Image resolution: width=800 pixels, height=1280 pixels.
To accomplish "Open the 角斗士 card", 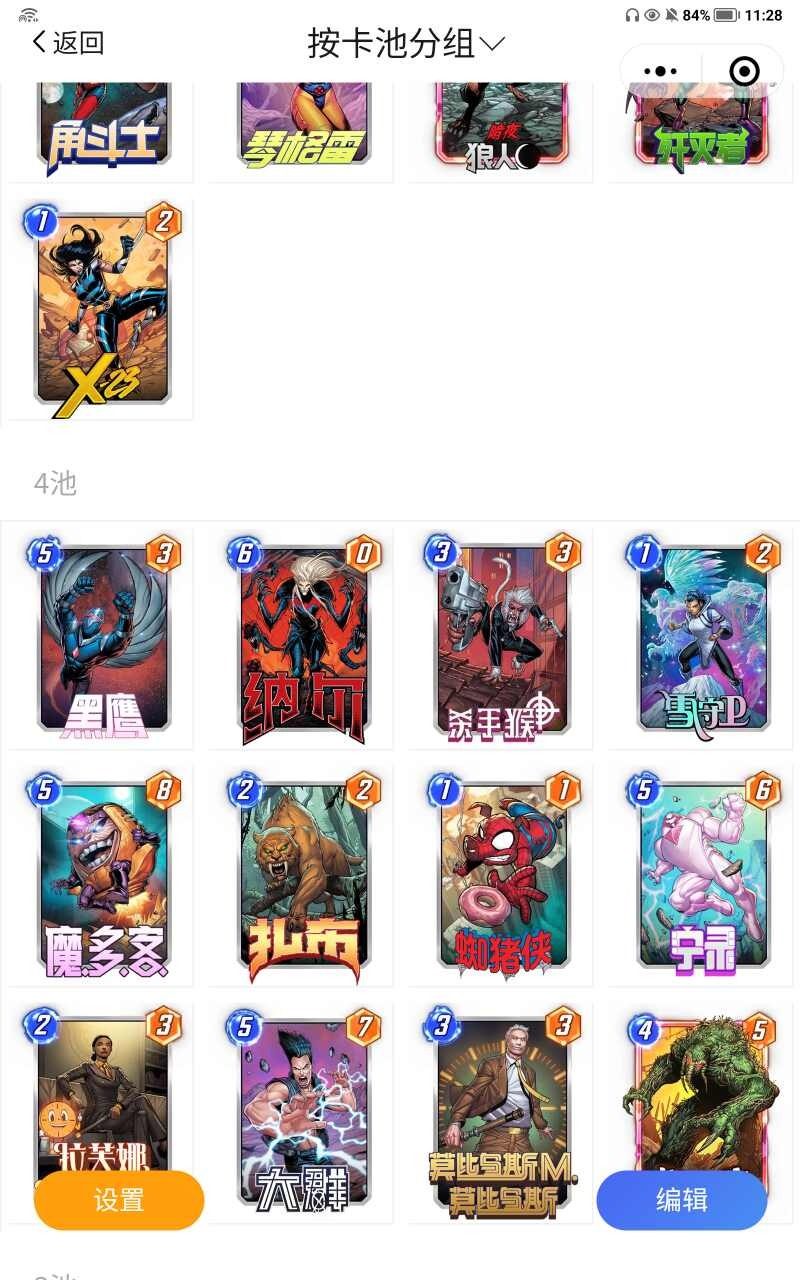I will pos(101,130).
